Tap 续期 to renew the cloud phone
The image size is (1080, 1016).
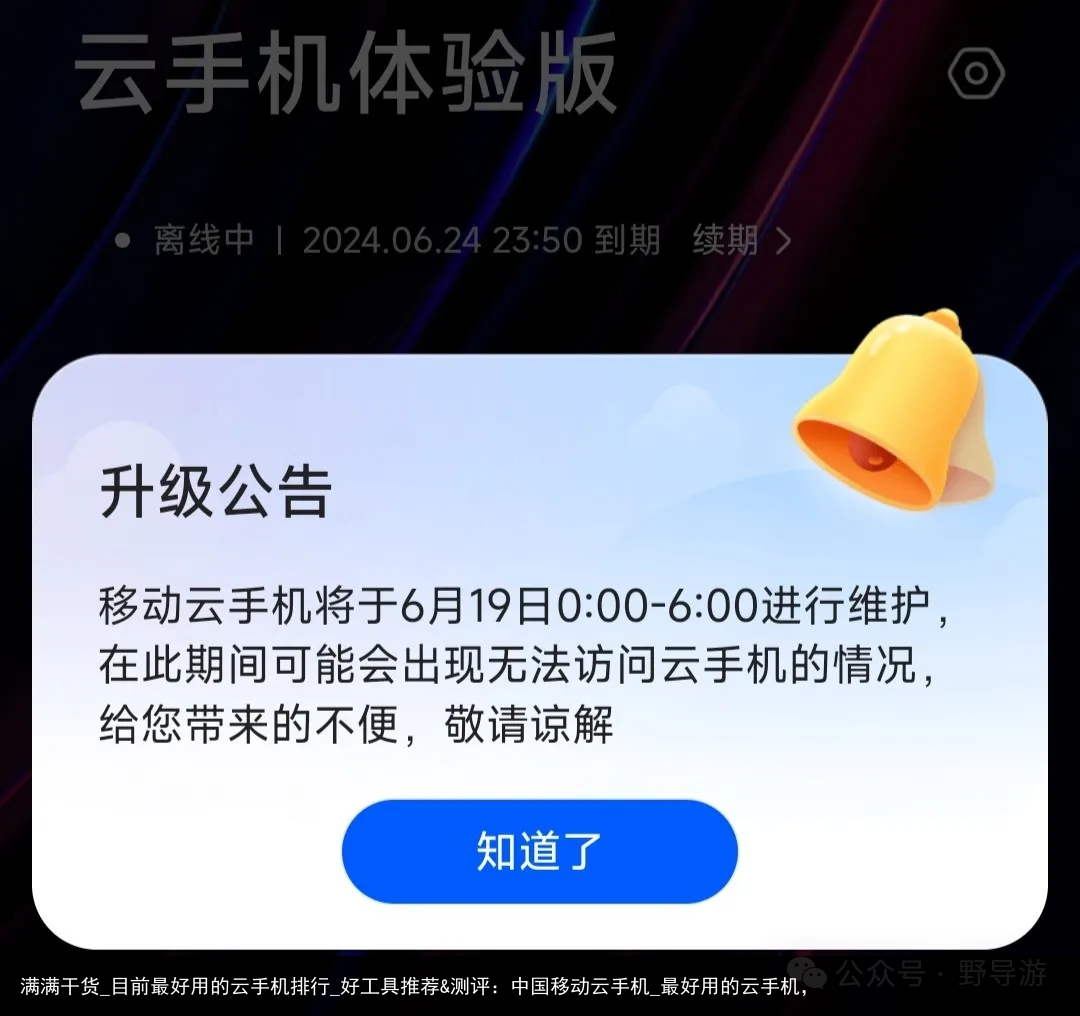[x=740, y=240]
